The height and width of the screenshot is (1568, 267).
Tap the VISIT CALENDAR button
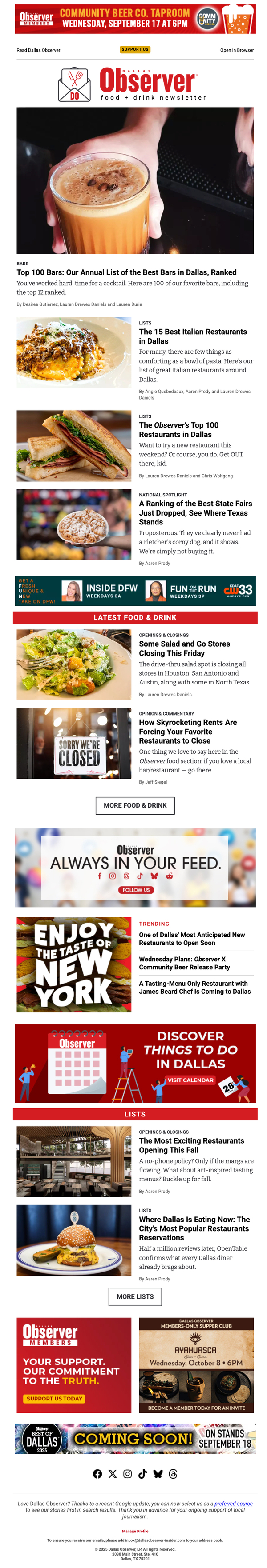pyautogui.click(x=190, y=1080)
